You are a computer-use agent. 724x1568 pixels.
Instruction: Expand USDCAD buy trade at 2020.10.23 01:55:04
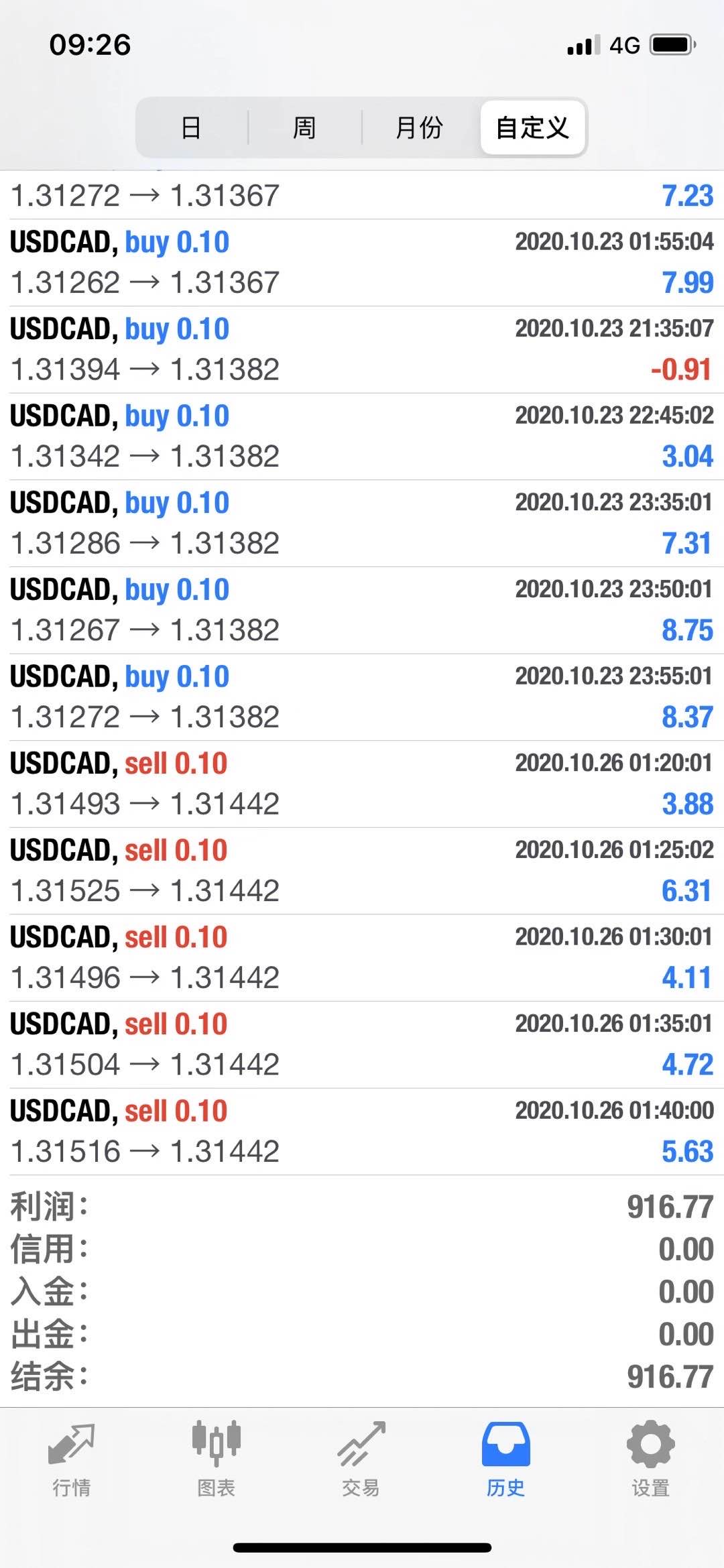[x=362, y=263]
